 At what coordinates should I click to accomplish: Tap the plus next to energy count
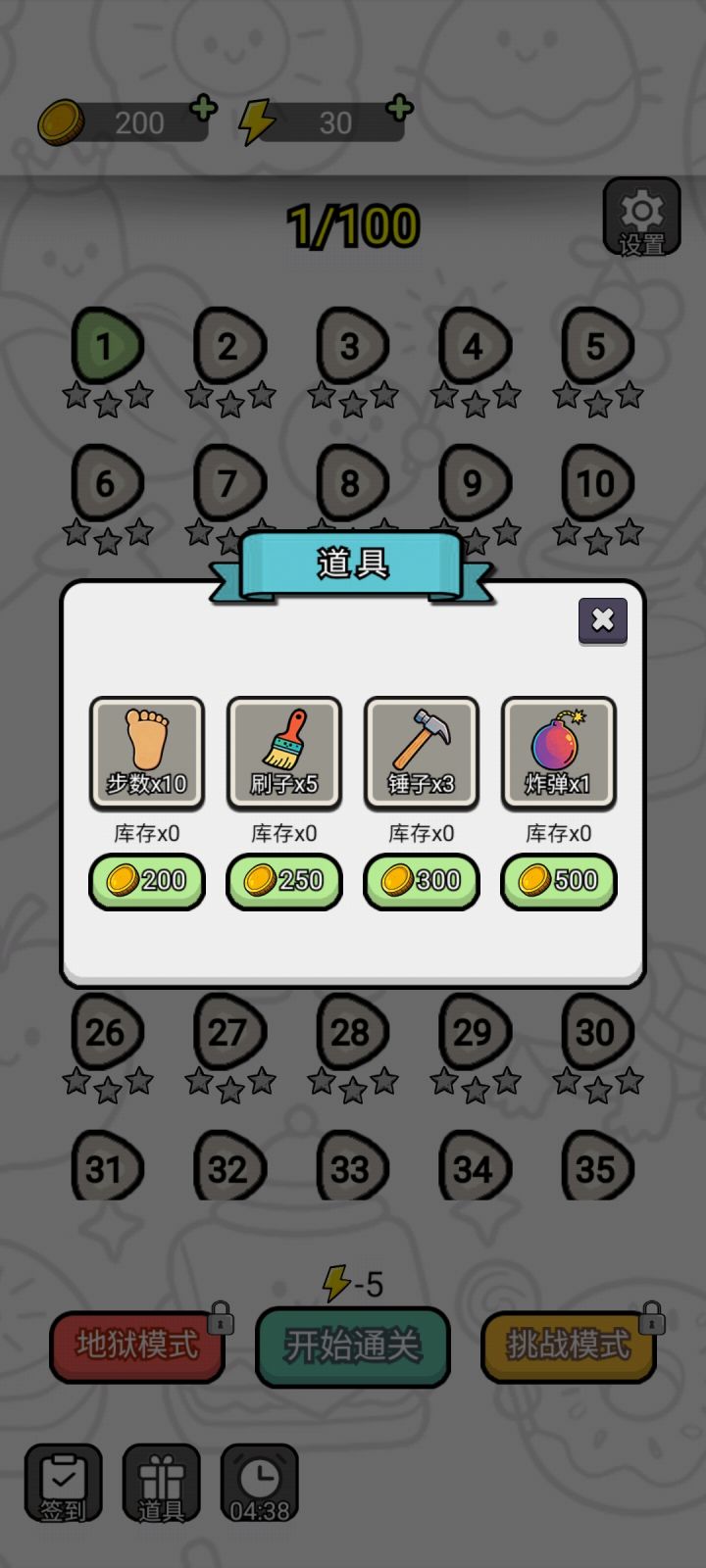[398, 110]
